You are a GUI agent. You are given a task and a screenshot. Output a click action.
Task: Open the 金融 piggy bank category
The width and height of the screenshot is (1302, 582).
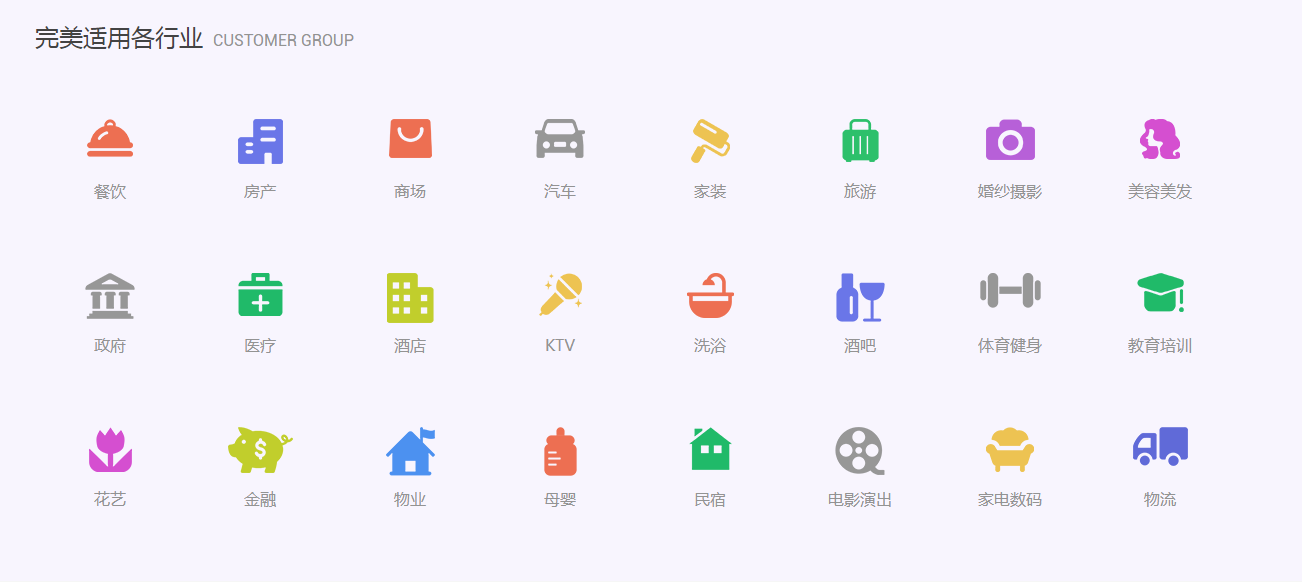259,450
